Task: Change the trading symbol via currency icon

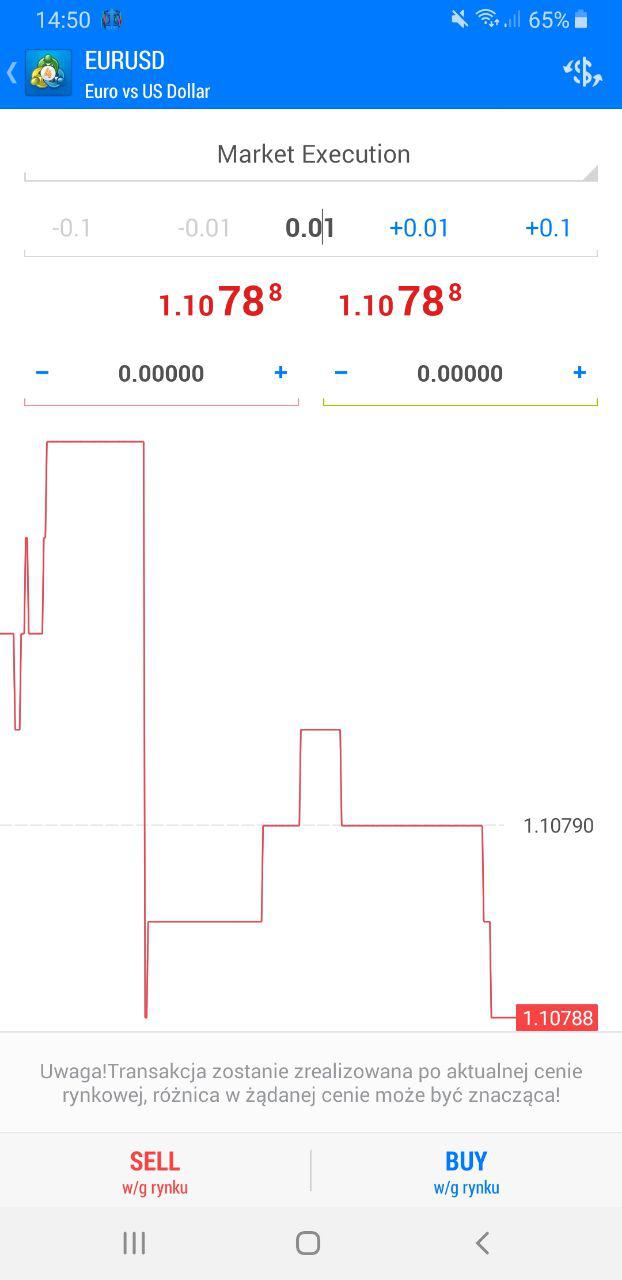Action: (x=582, y=72)
